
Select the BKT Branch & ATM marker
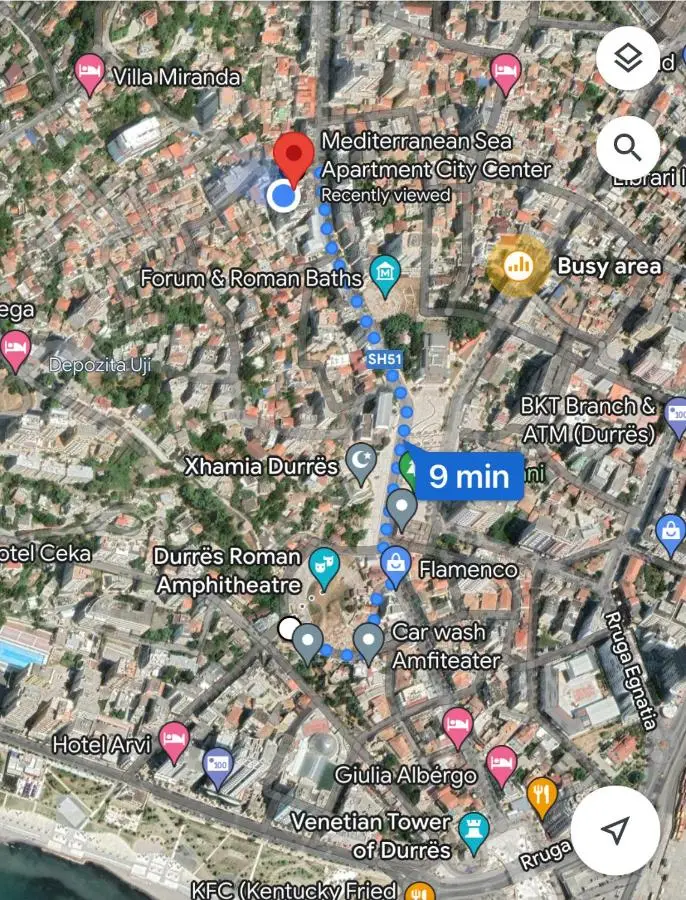(676, 414)
